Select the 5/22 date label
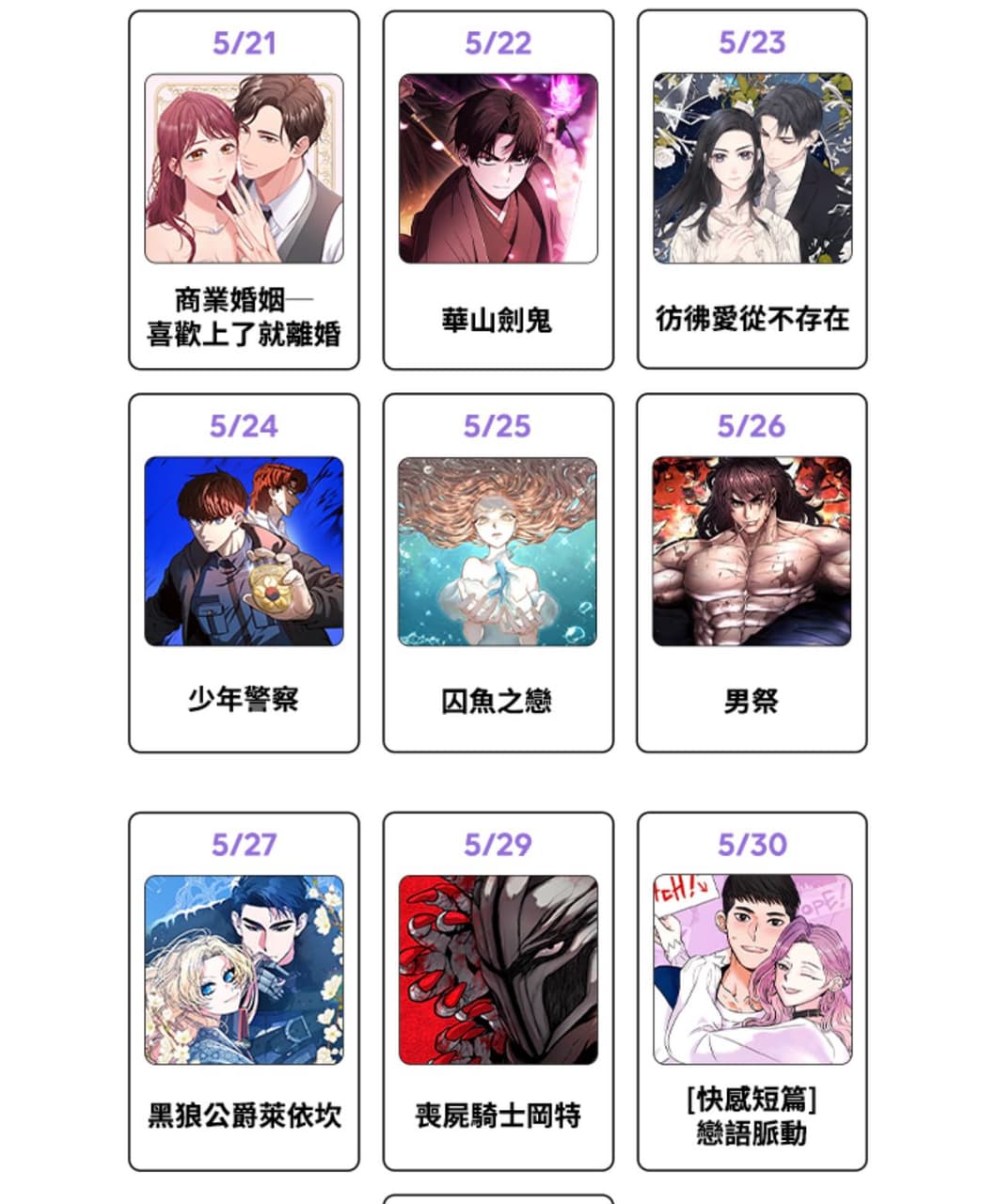997x1204 pixels. pyautogui.click(x=498, y=40)
